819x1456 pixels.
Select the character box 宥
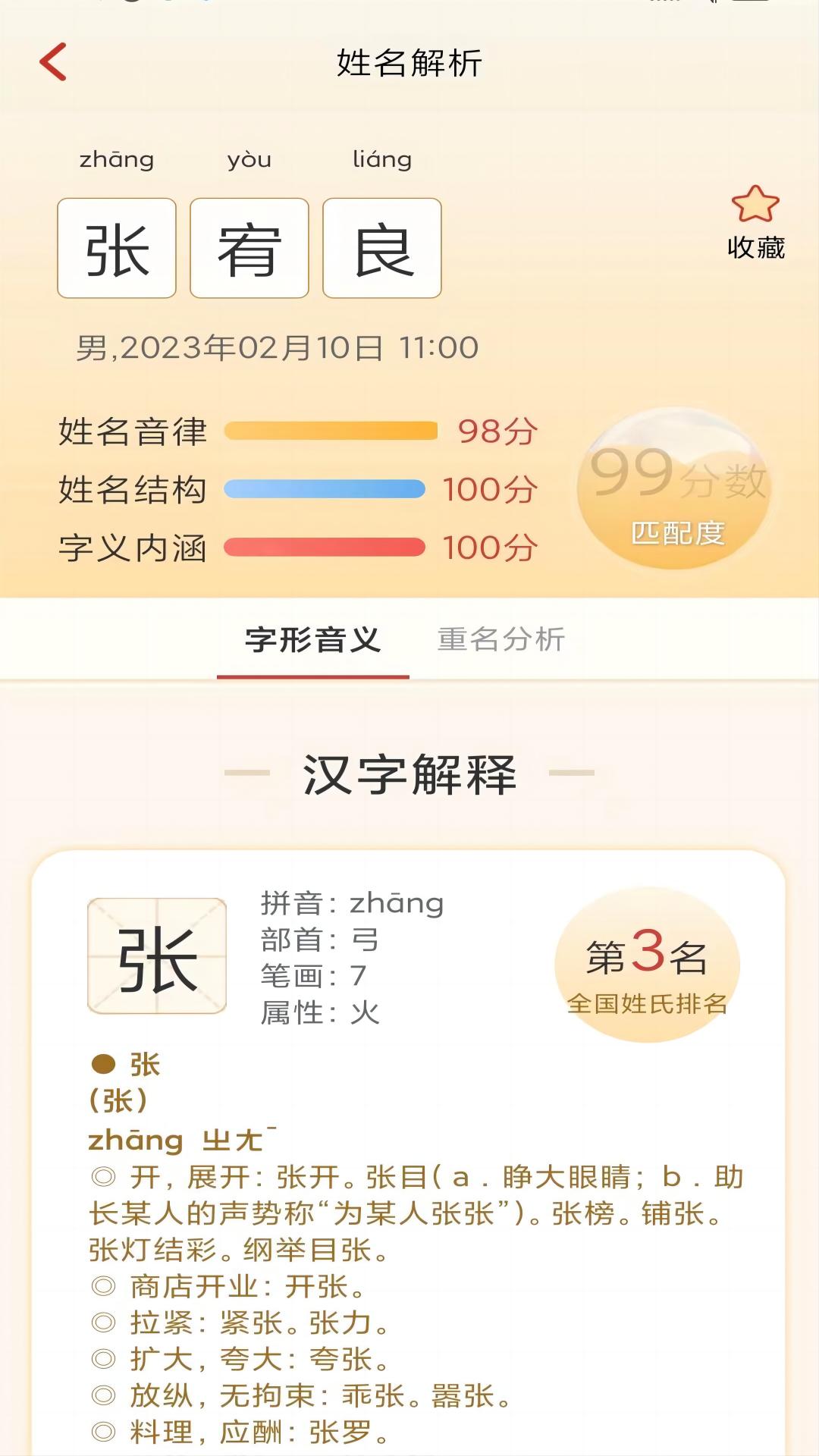[x=249, y=249]
